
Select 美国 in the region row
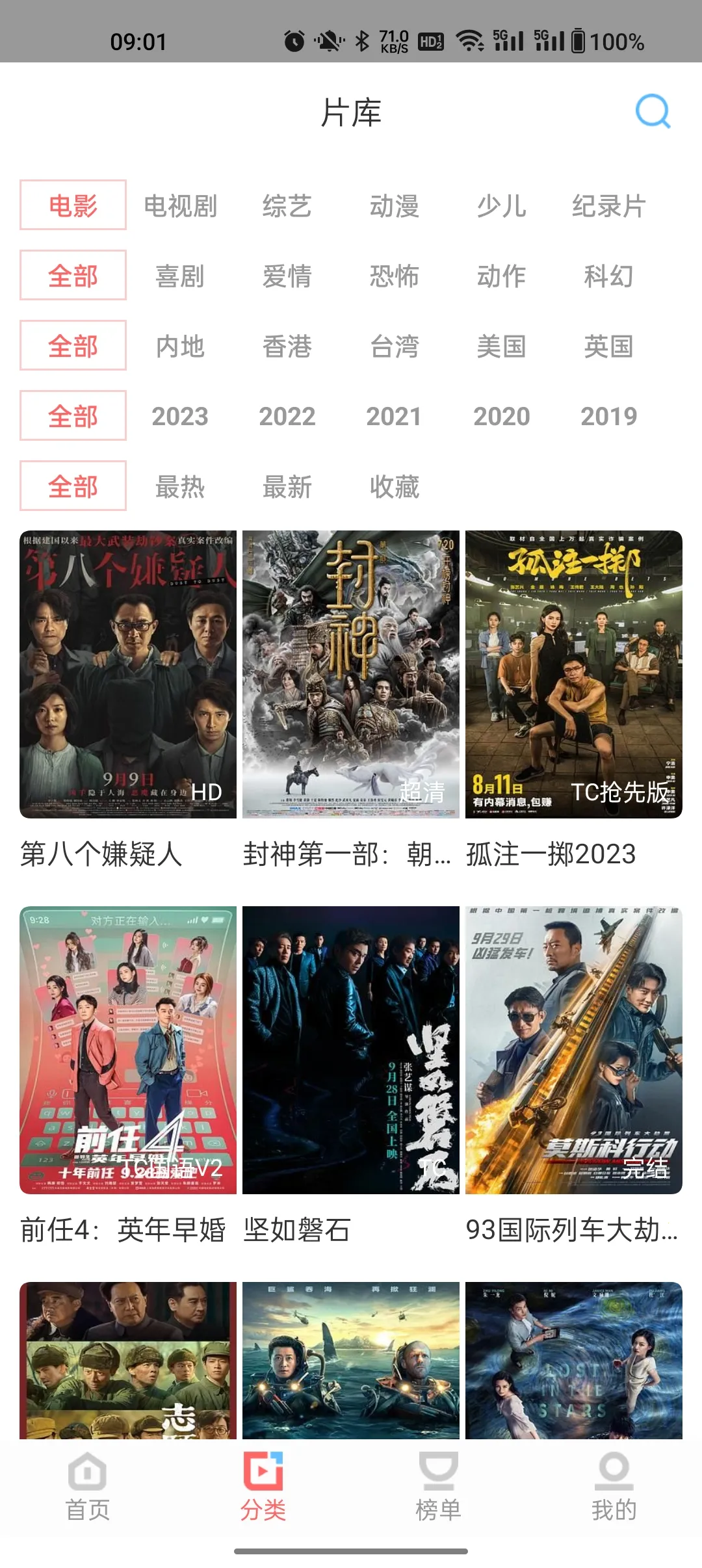pos(502,346)
